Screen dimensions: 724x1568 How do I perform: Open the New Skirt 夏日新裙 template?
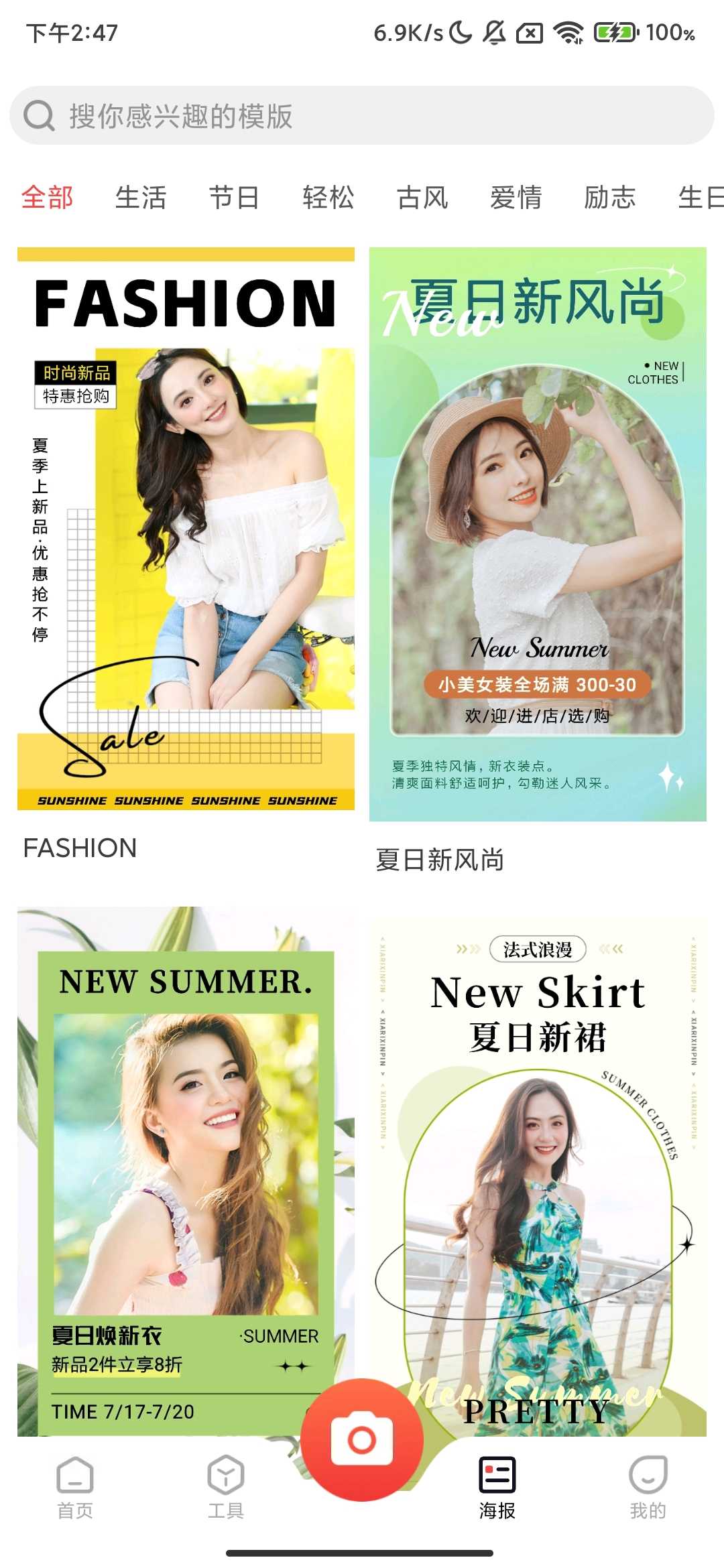click(538, 1173)
